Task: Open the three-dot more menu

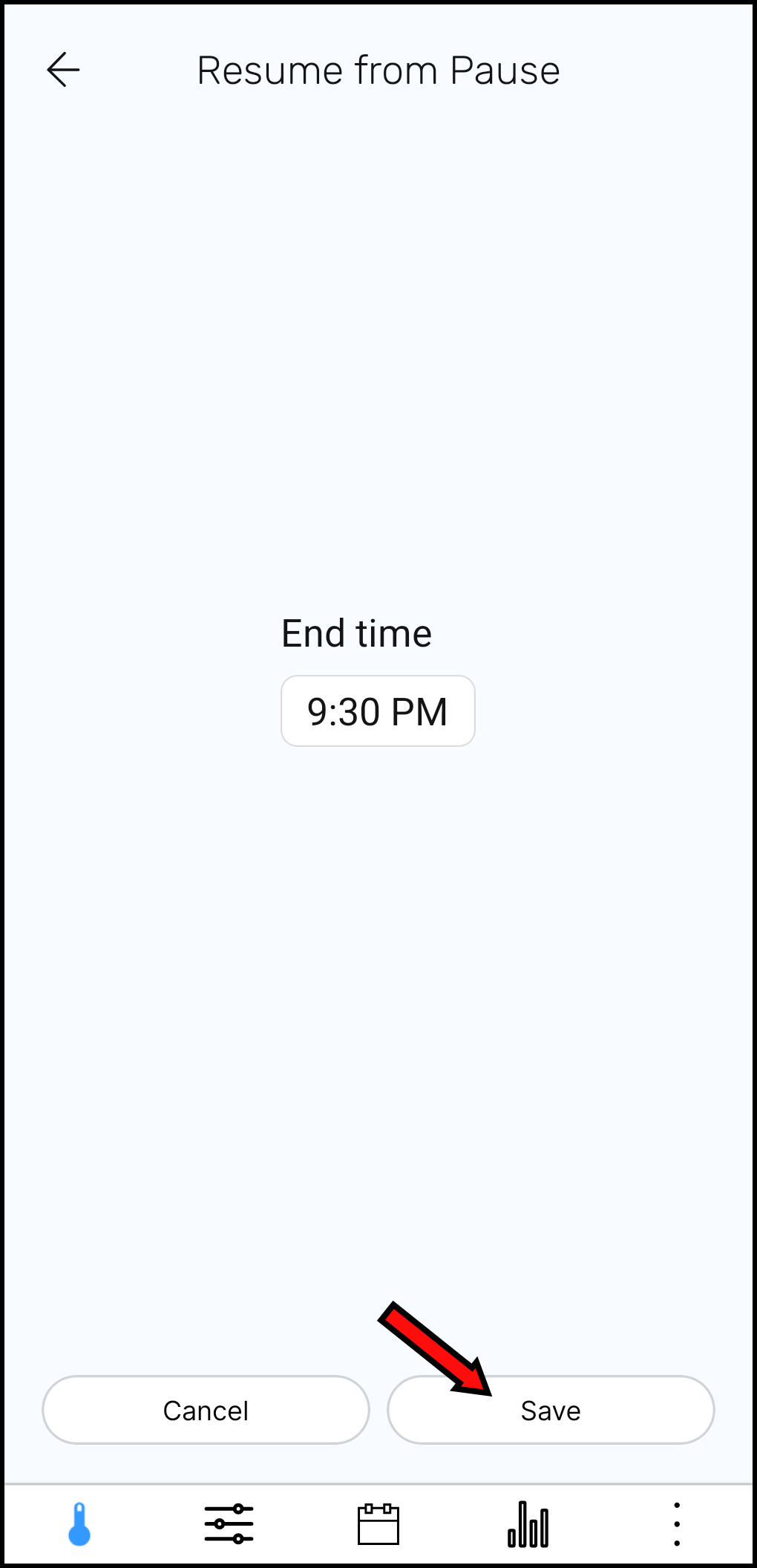Action: [x=677, y=1524]
